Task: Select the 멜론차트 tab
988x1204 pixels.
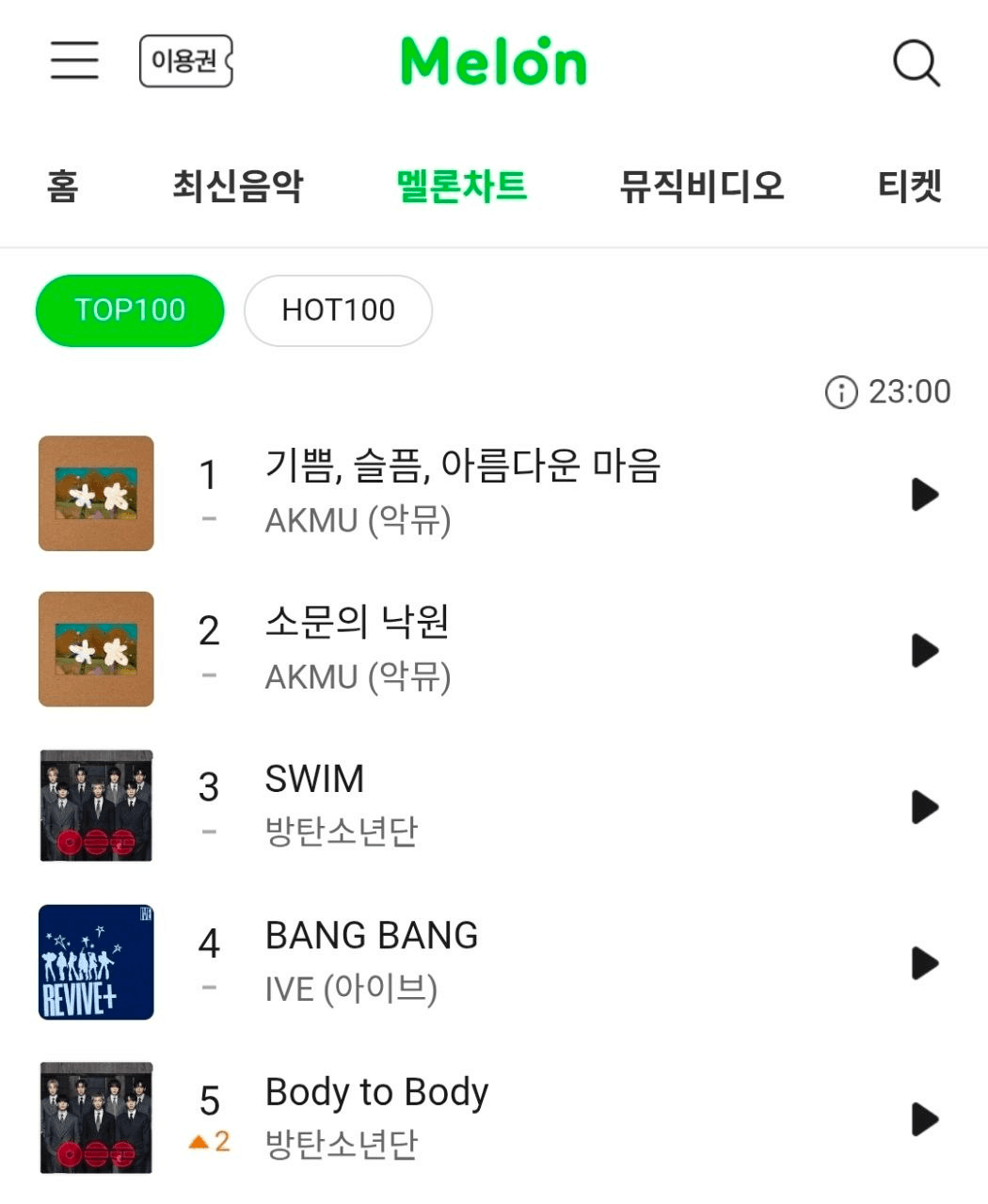Action: (461, 185)
